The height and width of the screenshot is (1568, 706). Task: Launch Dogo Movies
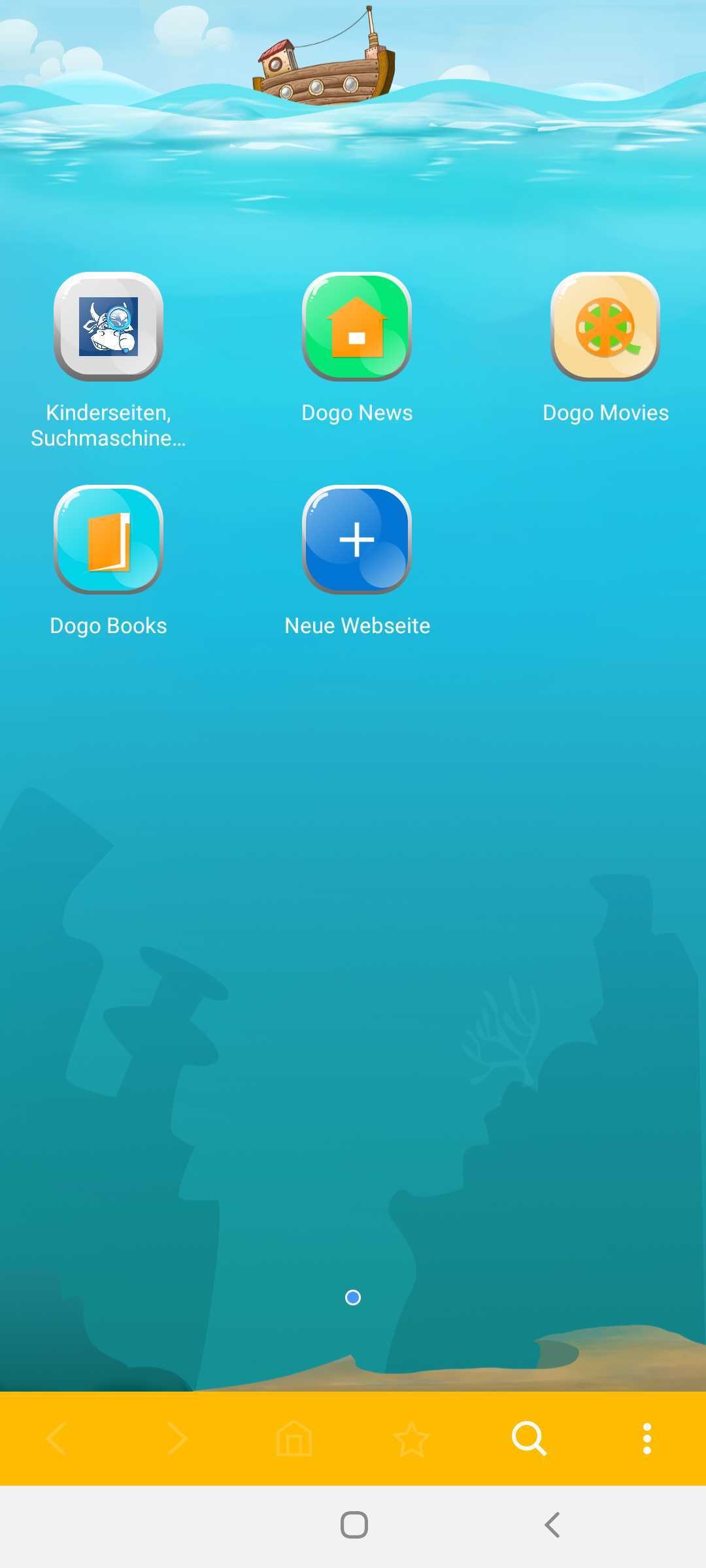pos(605,327)
